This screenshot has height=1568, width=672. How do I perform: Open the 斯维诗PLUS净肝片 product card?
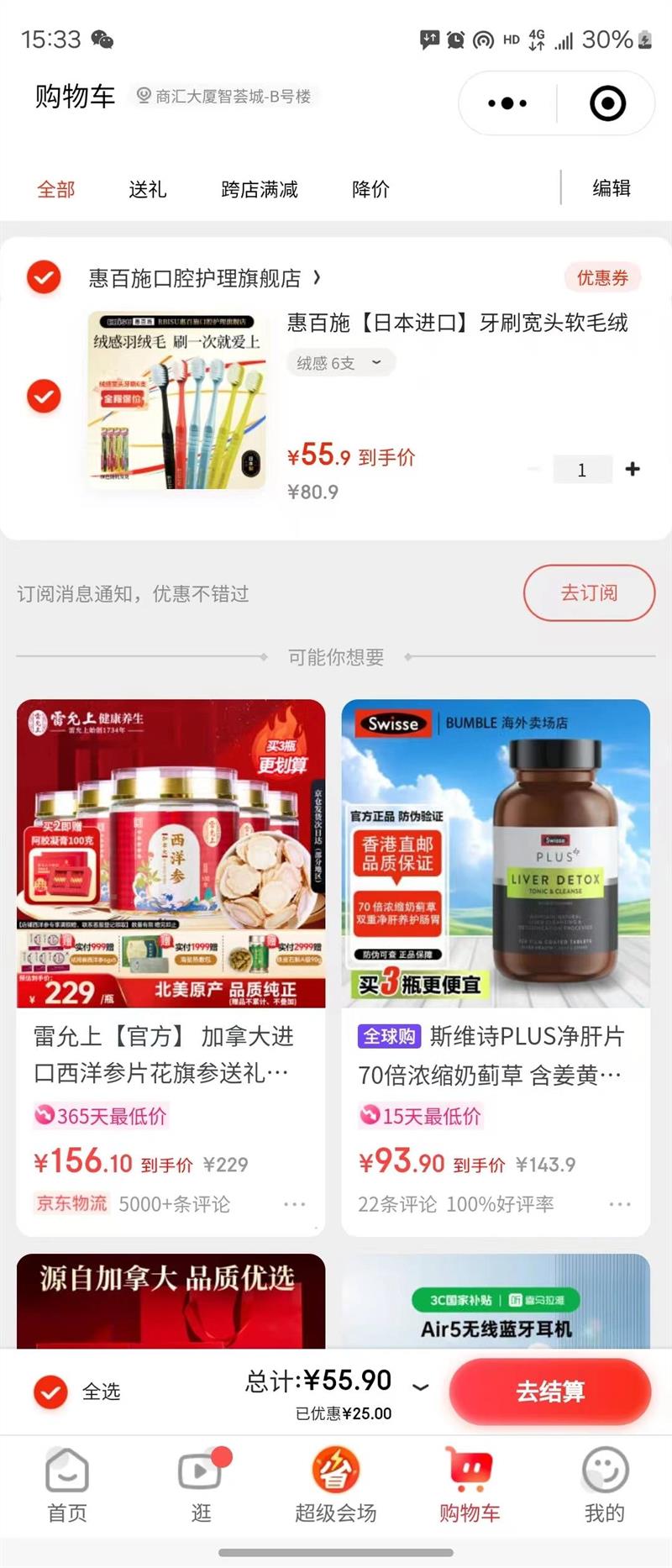(496, 967)
